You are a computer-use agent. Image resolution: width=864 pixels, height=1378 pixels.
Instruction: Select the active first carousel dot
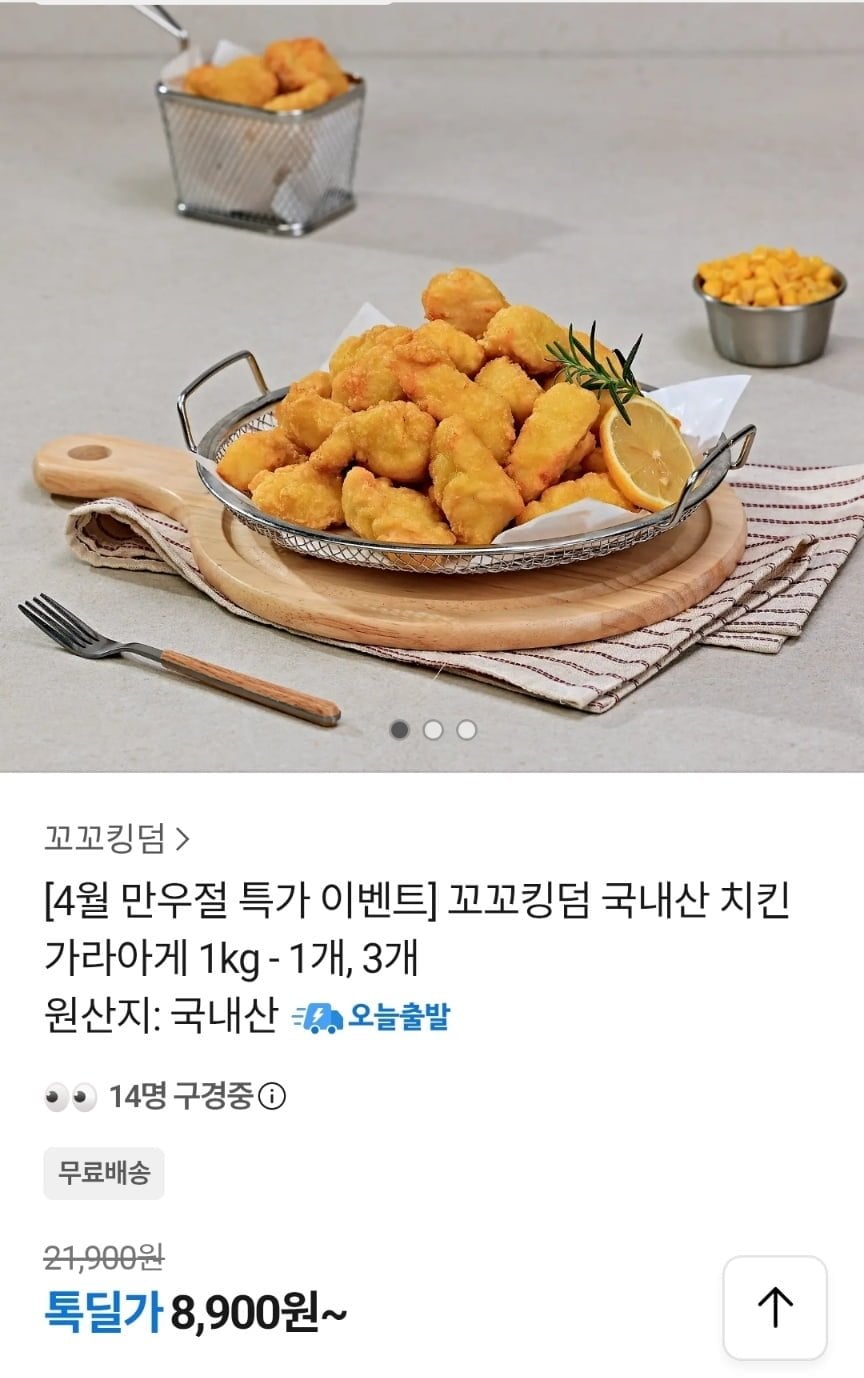pos(400,732)
